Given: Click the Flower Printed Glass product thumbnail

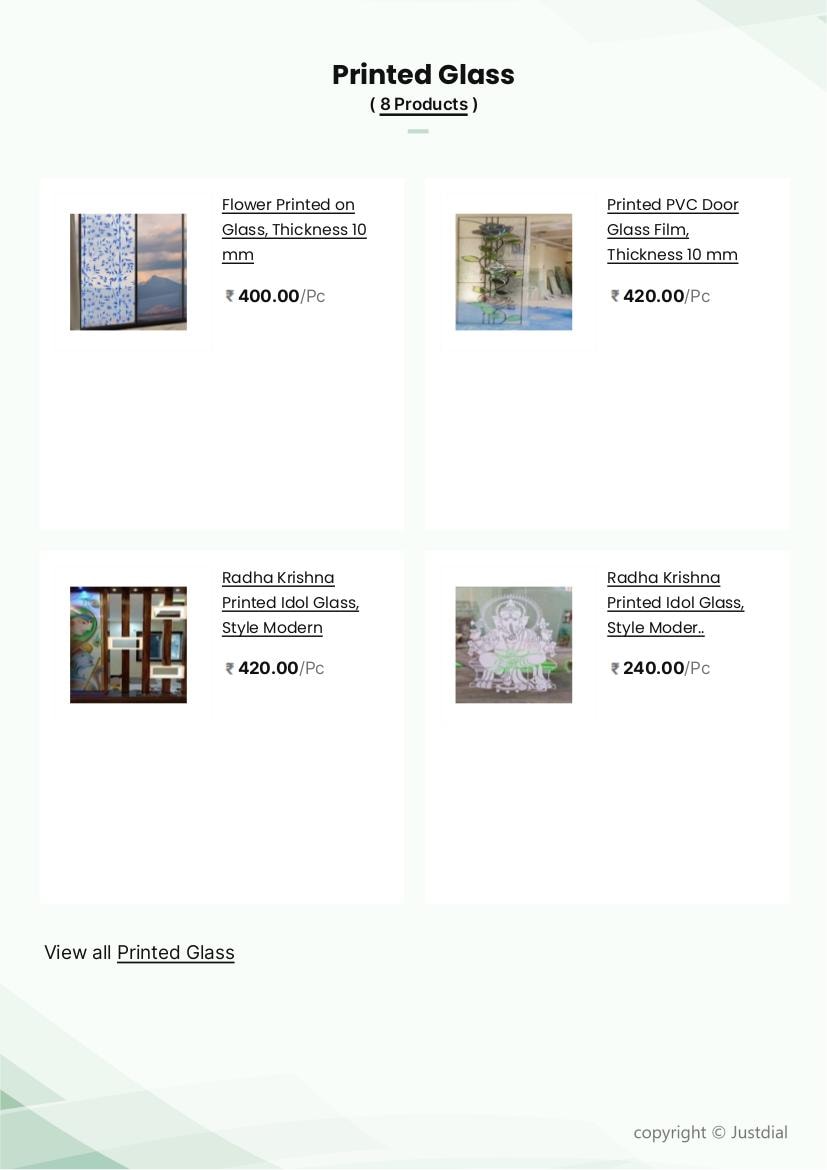Looking at the screenshot, I should click(x=128, y=272).
